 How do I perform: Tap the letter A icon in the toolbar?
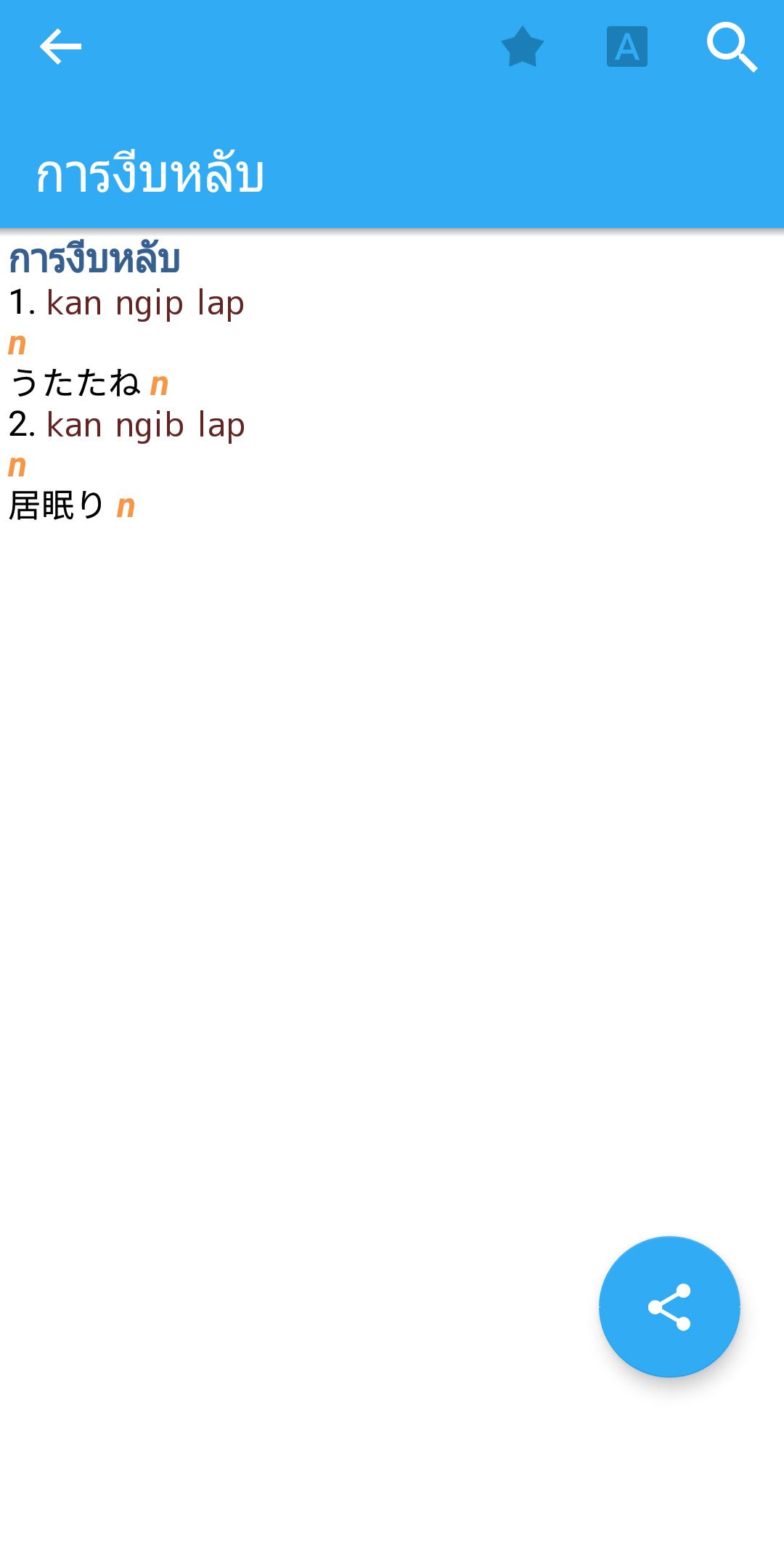627,46
